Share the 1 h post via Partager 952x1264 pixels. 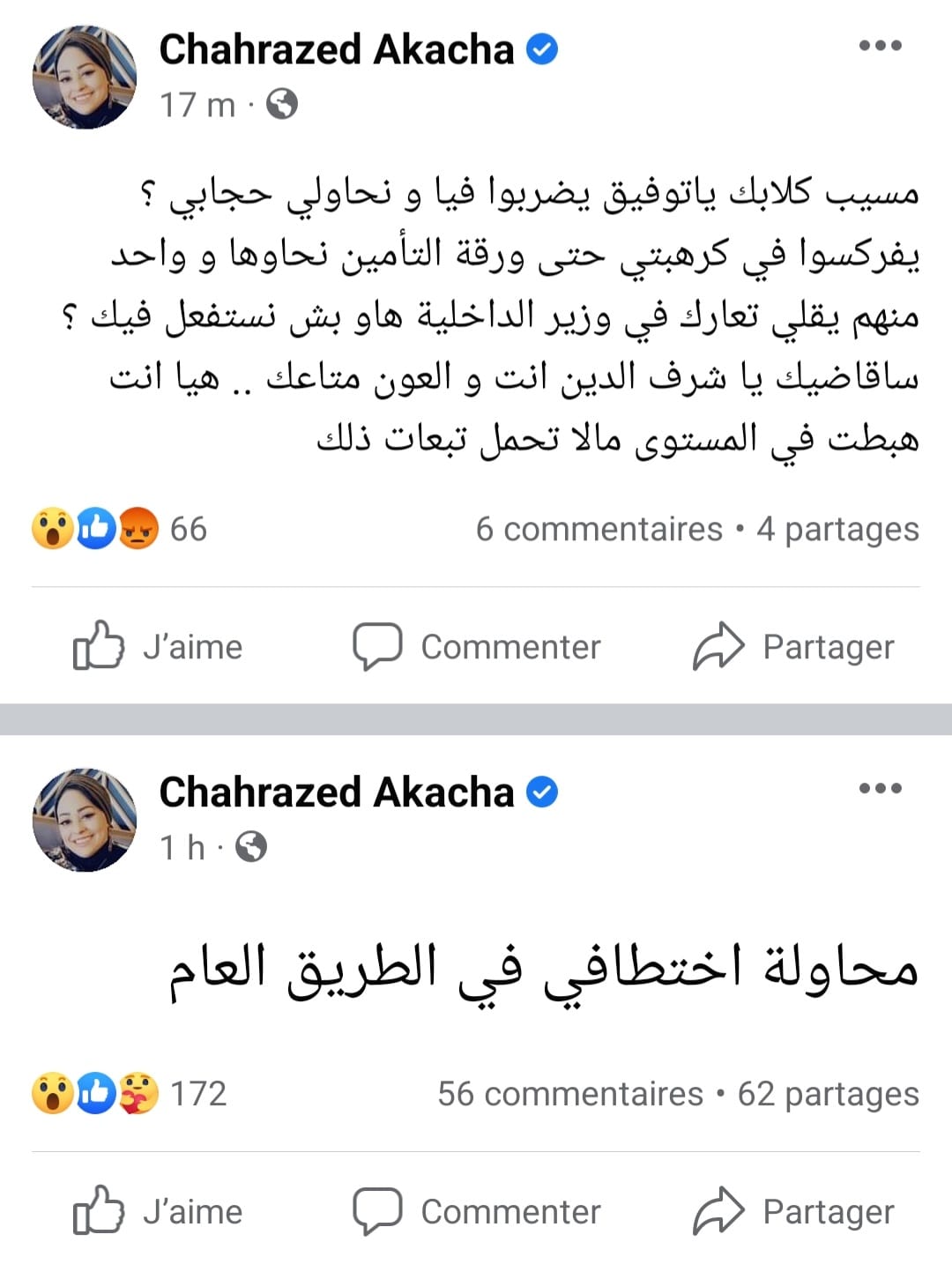click(x=793, y=1211)
